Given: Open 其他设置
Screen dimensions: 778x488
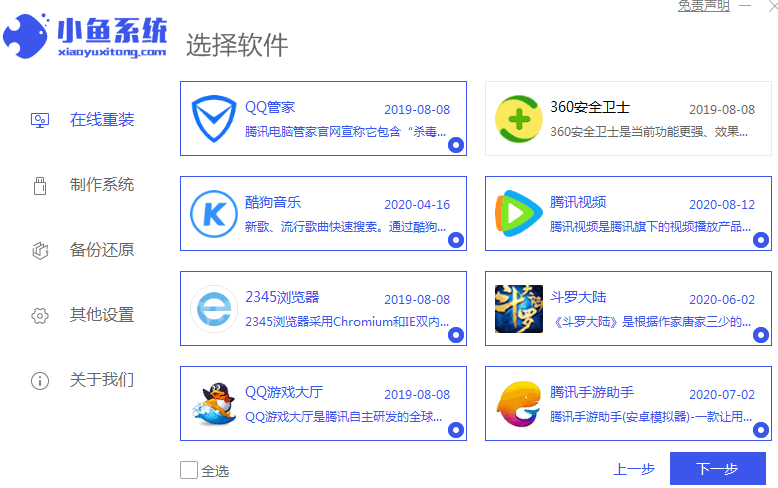Looking at the screenshot, I should pyautogui.click(x=101, y=315).
